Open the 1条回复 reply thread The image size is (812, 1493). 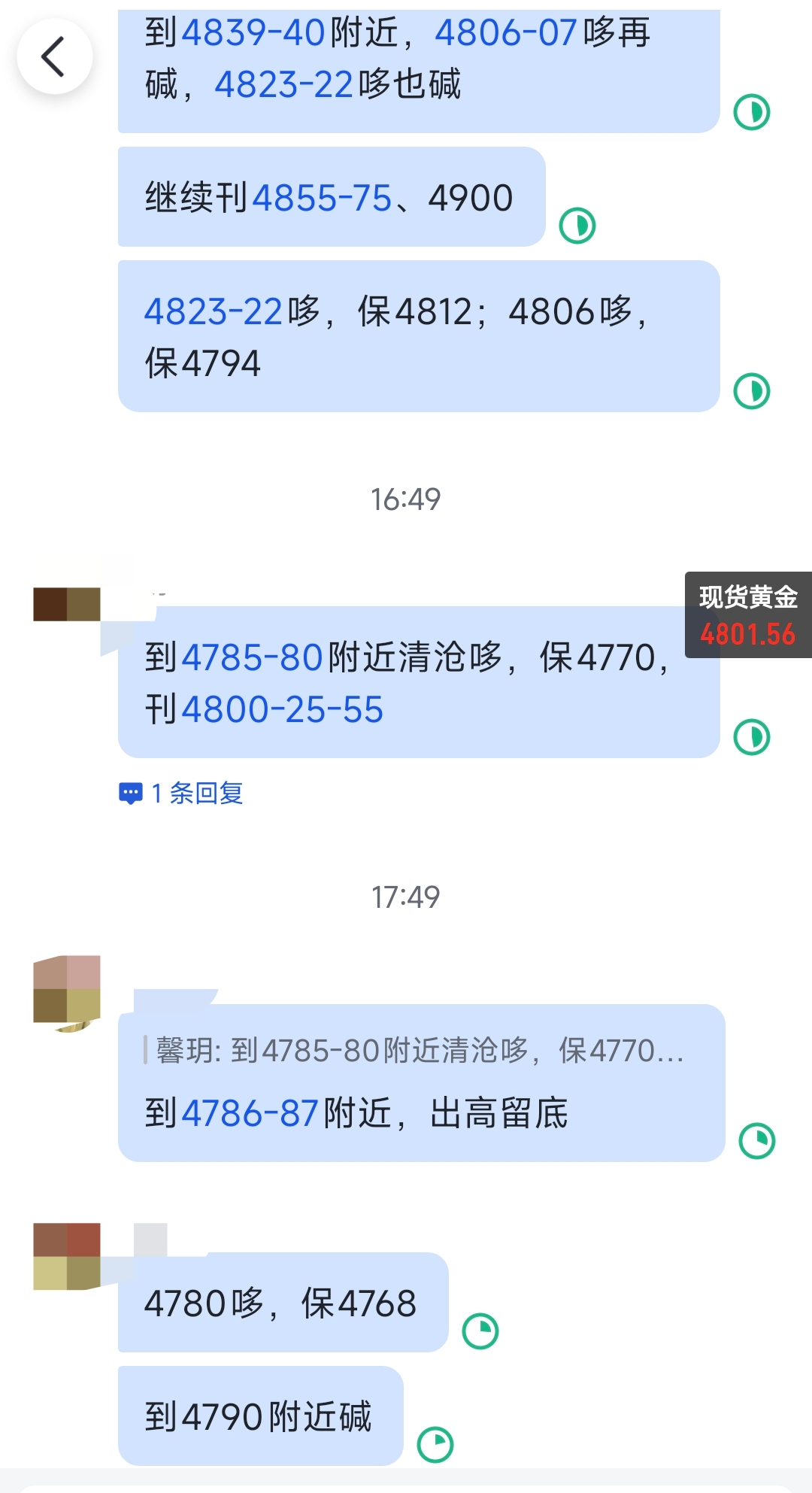[182, 793]
